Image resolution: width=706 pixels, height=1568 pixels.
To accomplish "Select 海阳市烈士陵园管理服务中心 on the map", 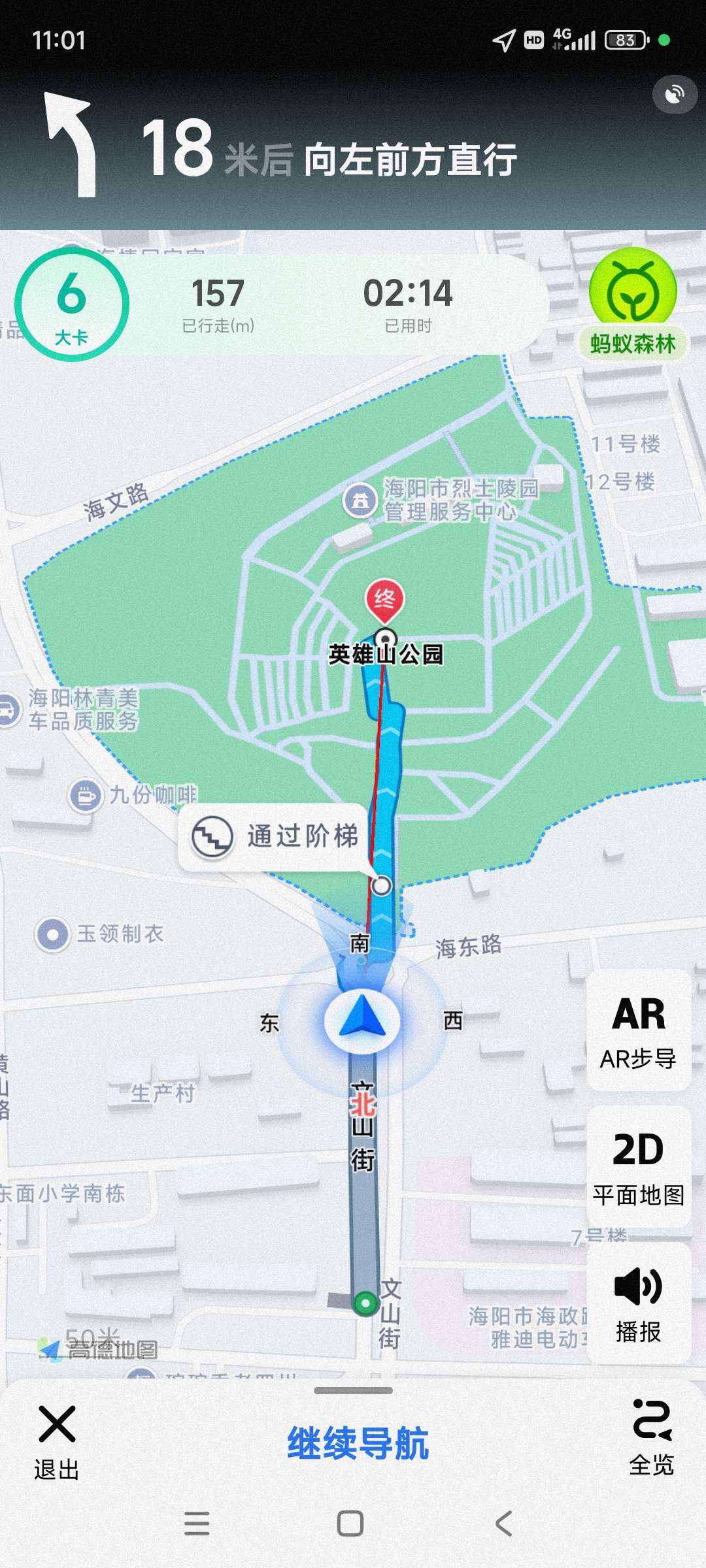I will (360, 501).
